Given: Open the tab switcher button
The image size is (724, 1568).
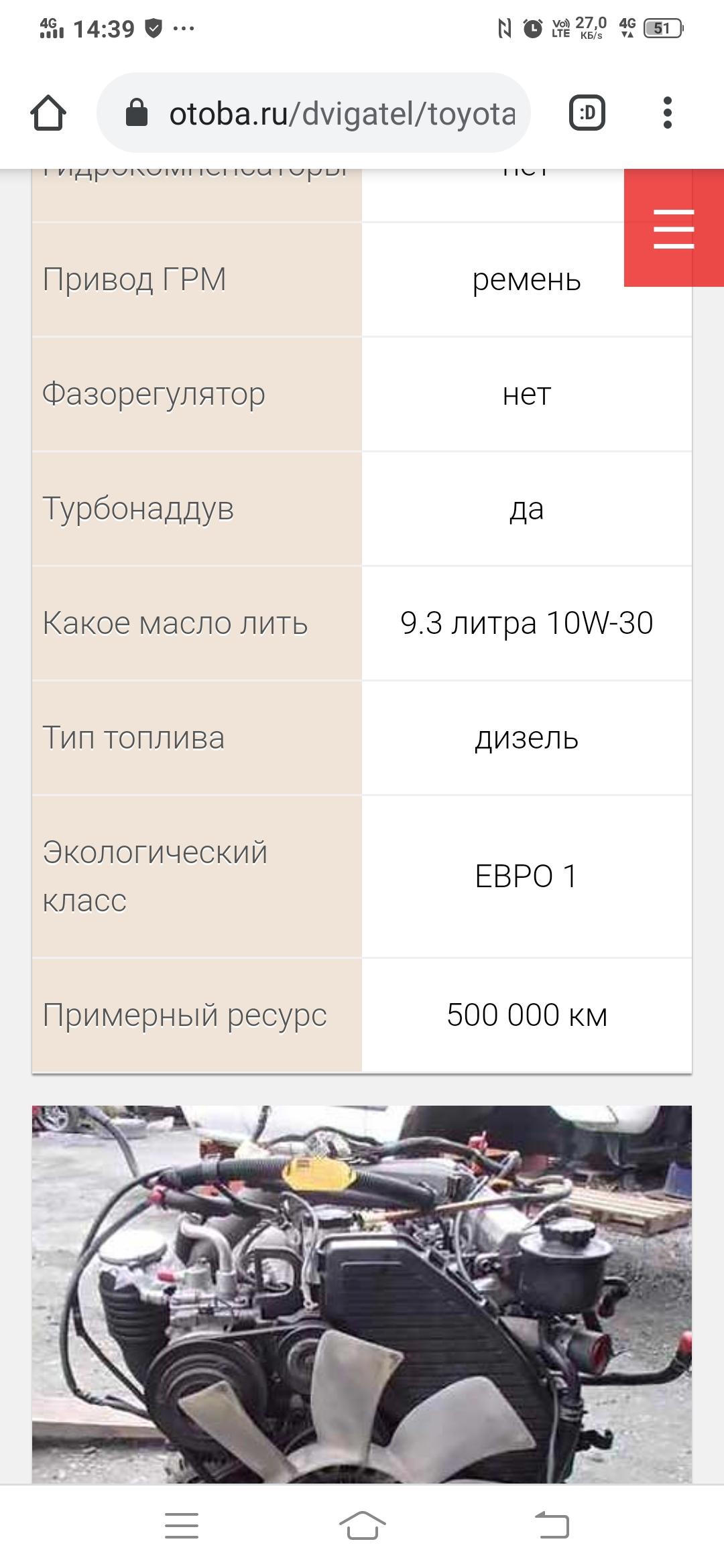Looking at the screenshot, I should 587,113.
